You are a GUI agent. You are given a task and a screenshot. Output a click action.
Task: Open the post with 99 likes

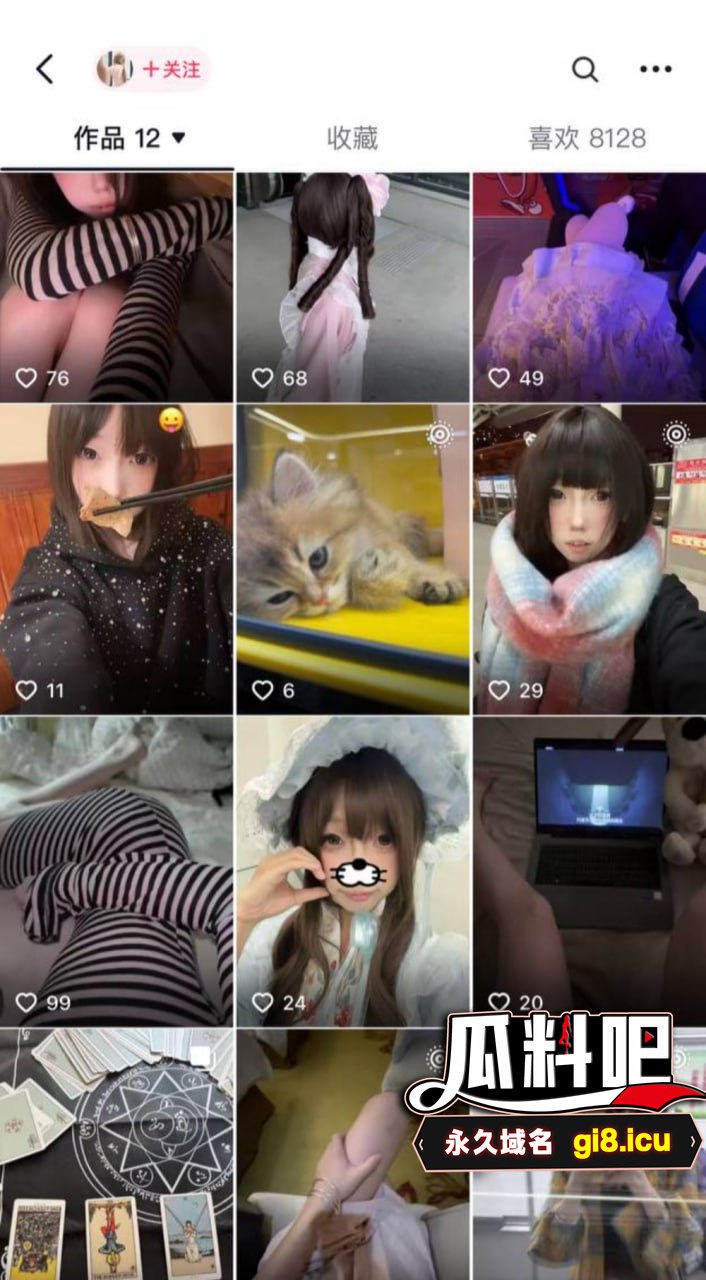click(116, 870)
